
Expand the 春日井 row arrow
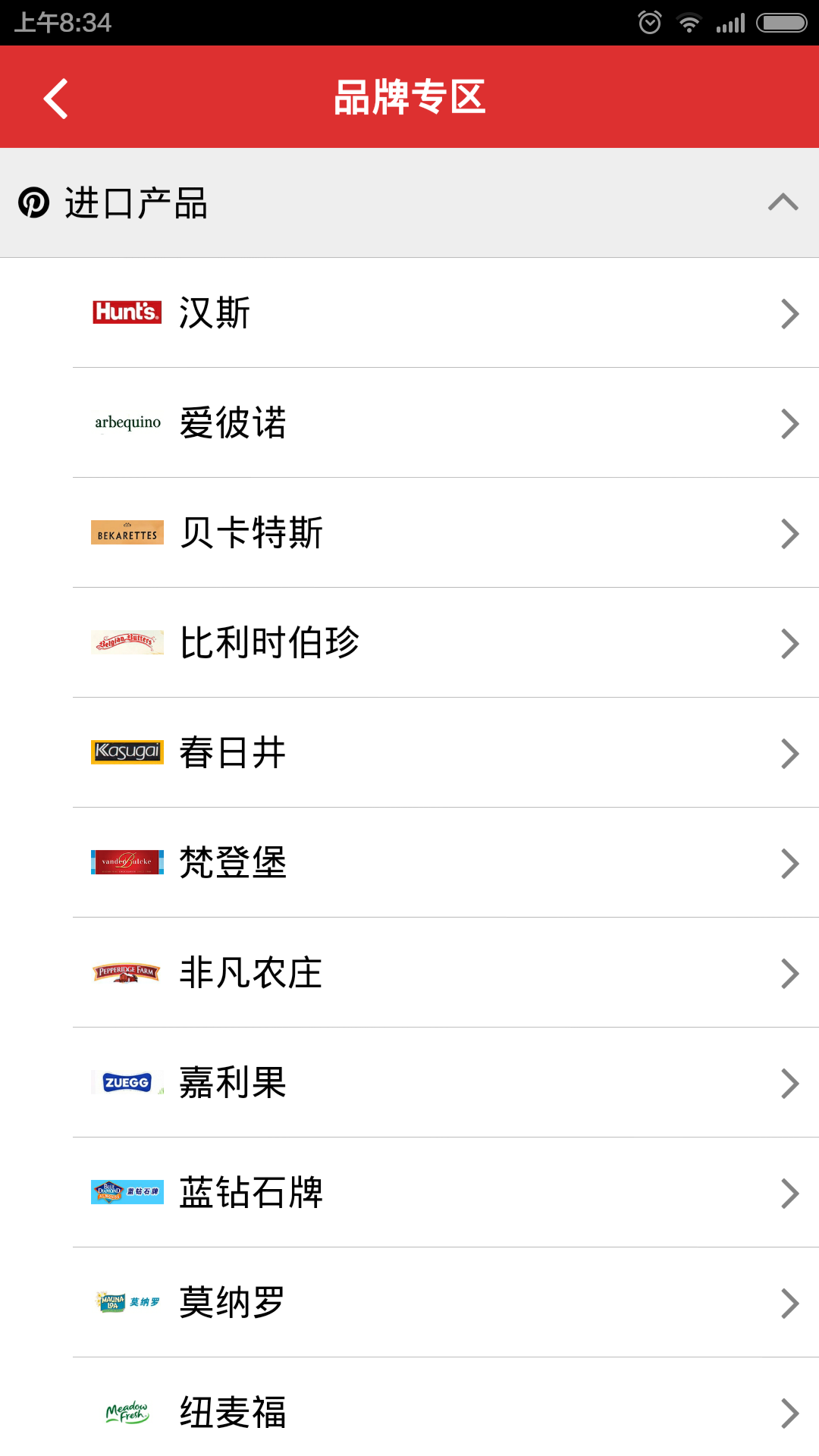[789, 752]
